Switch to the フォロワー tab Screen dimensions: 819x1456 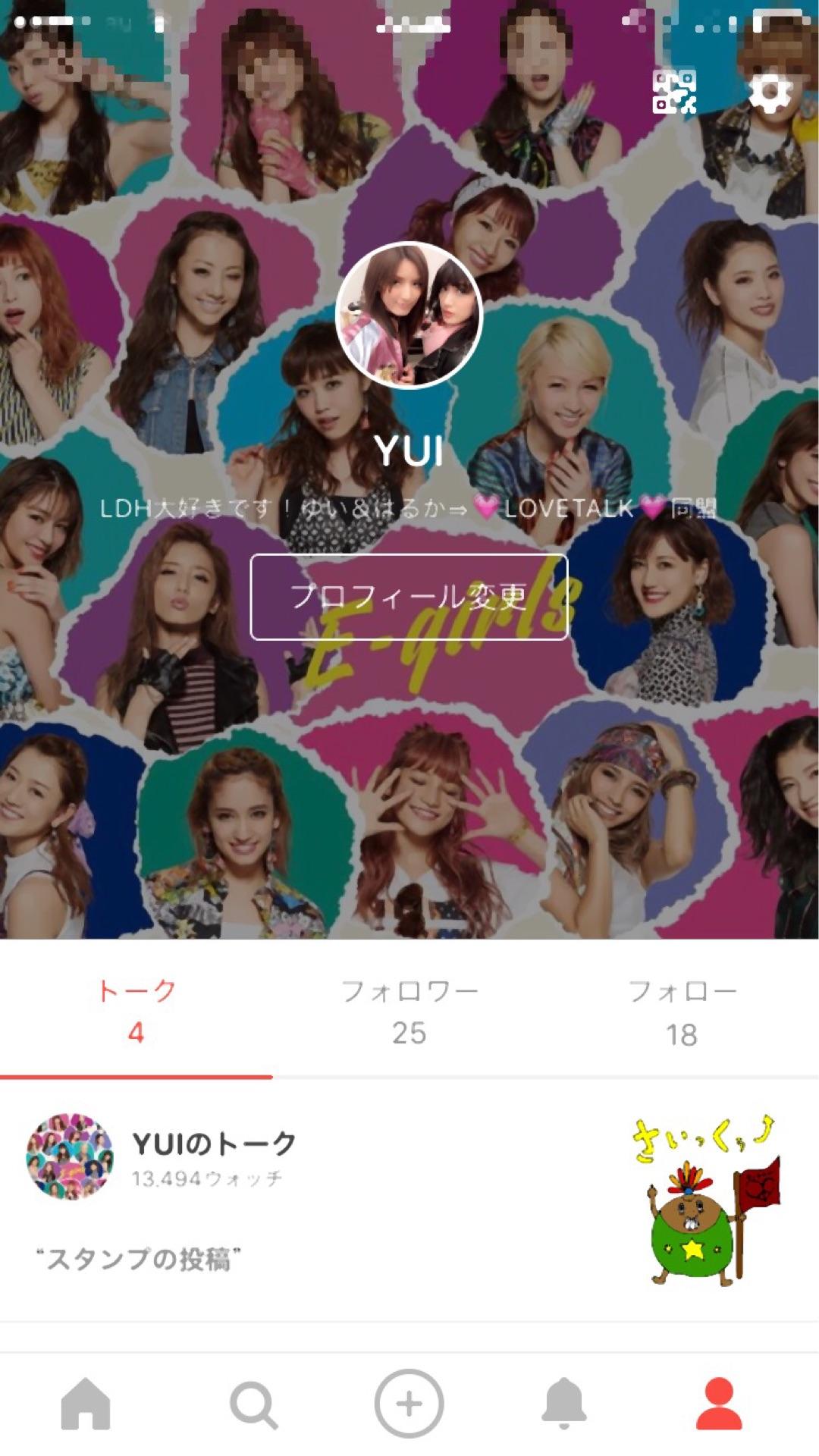click(x=409, y=1012)
